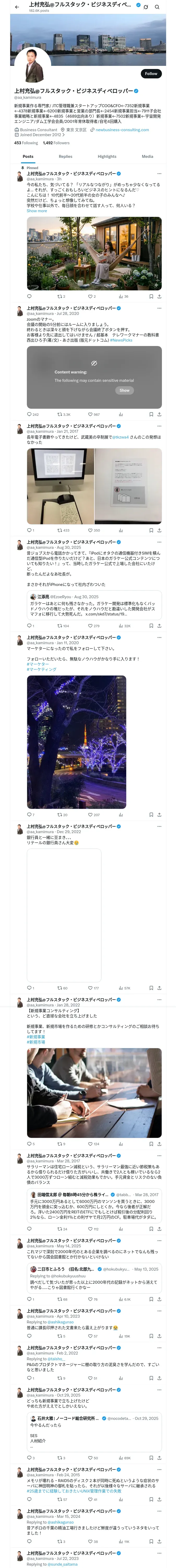
Task: Show the sensitive content in the zoom post
Action: coord(124,390)
